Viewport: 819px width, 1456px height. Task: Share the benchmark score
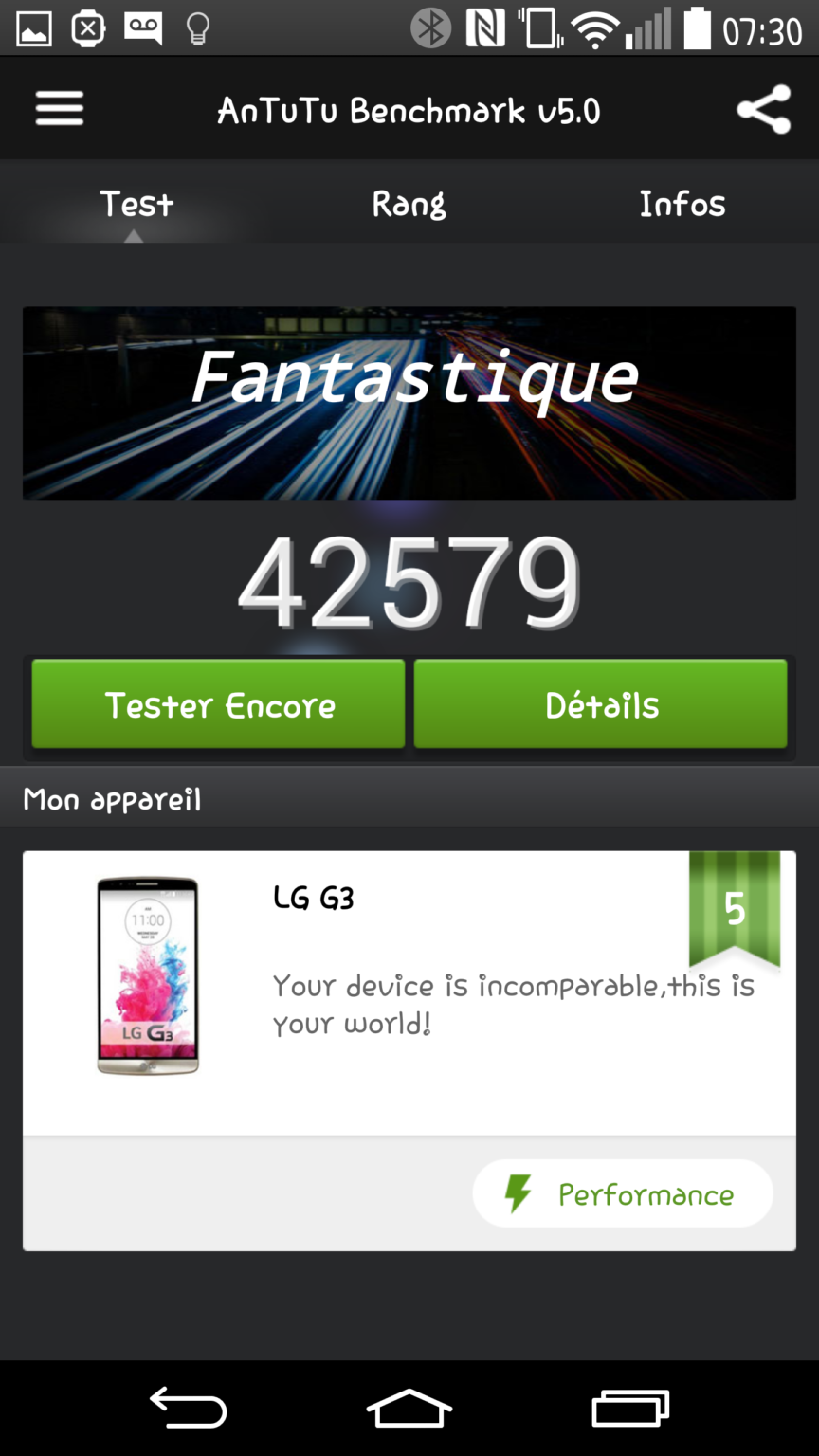coord(763,109)
